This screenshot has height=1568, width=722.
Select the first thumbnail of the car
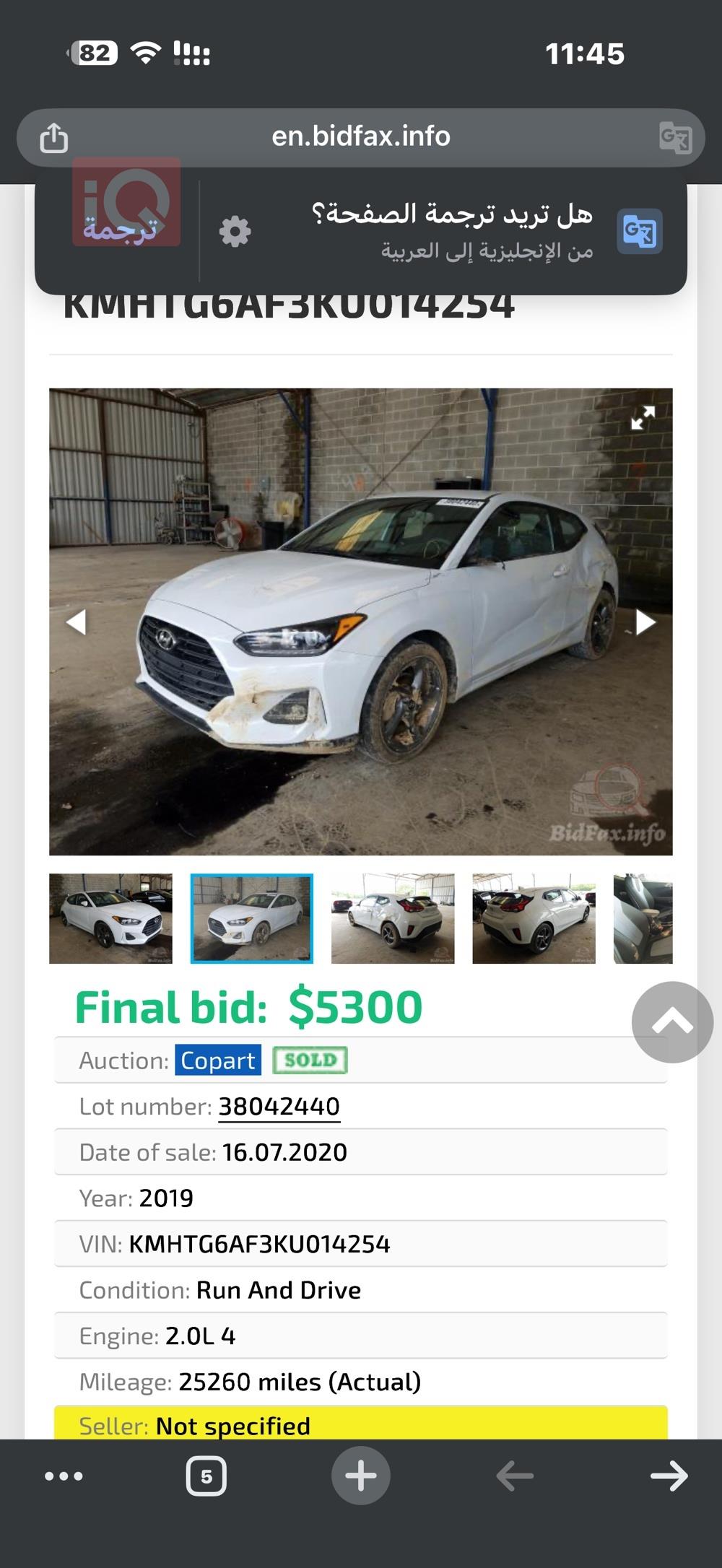click(110, 918)
